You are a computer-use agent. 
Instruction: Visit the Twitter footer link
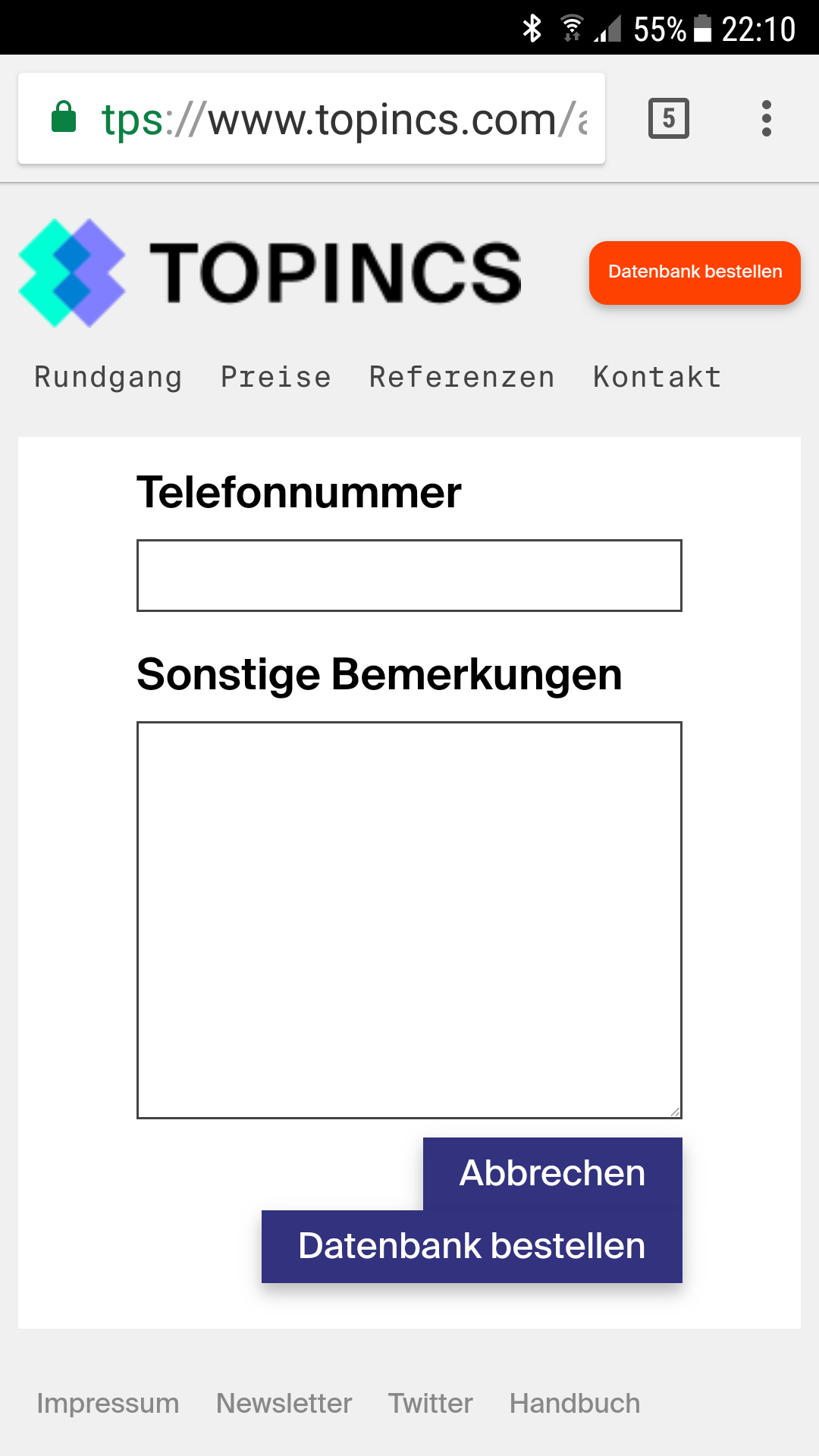tap(430, 1403)
